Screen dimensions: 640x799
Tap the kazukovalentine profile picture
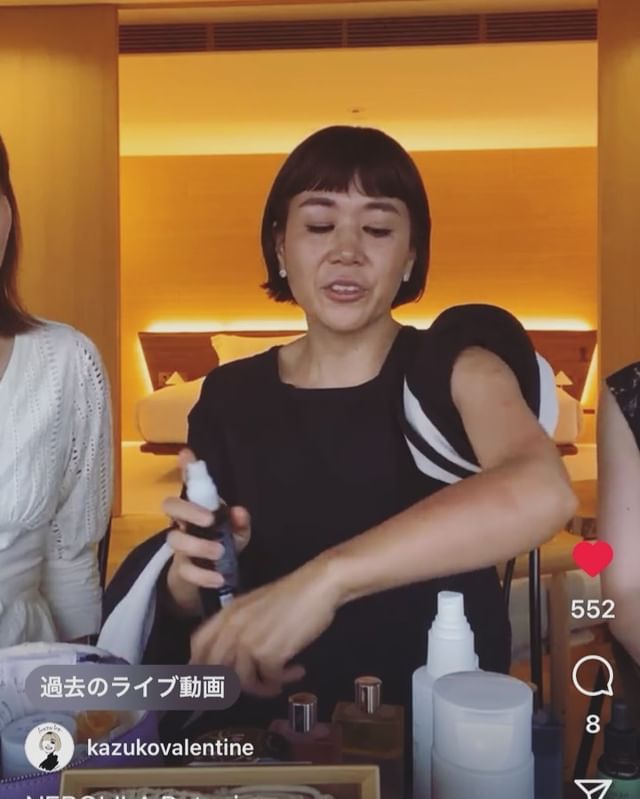click(x=50, y=748)
